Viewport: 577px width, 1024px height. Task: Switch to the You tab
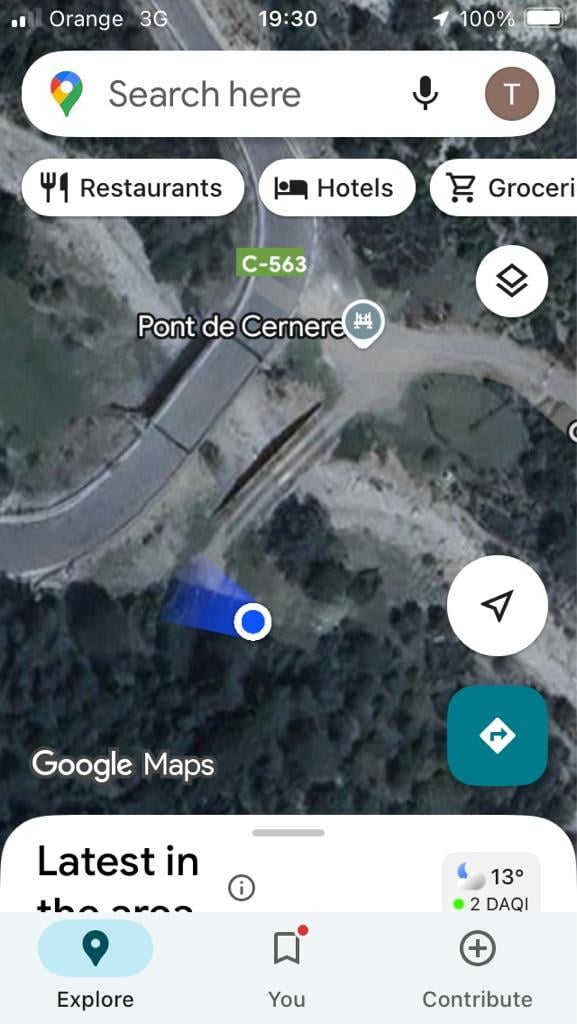click(287, 969)
